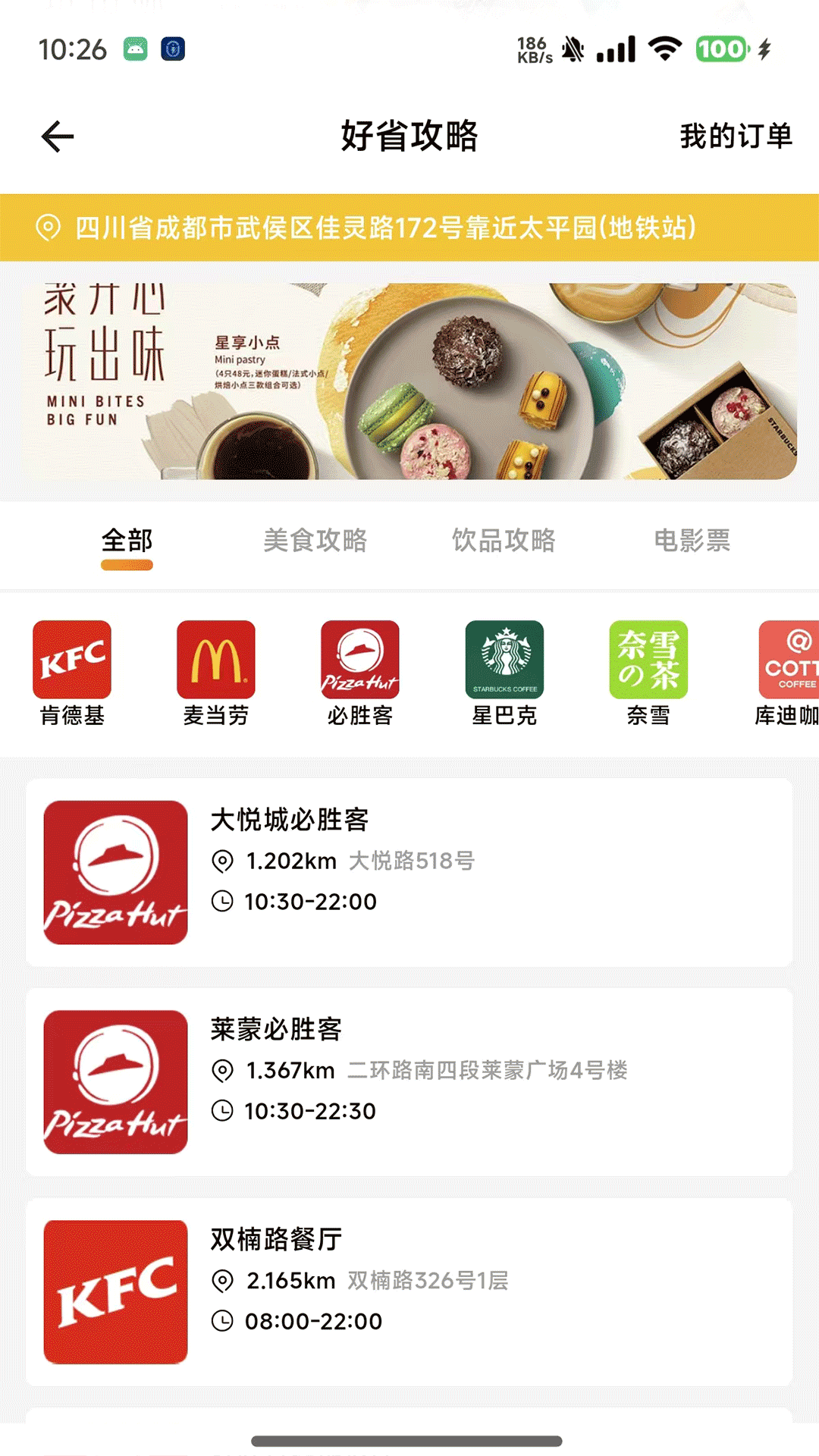Open the 双楠路餐厅 KFC store entry
The image size is (819, 1456).
pyautogui.click(x=409, y=1285)
